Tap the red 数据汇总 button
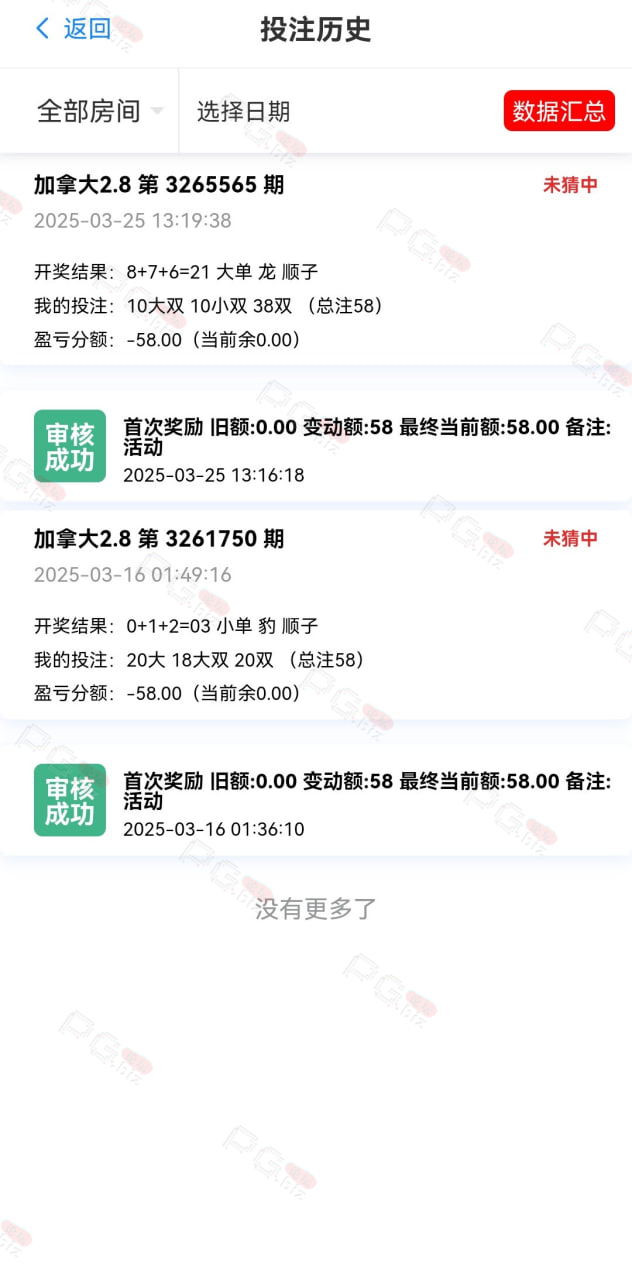This screenshot has width=632, height=1280. click(x=558, y=111)
